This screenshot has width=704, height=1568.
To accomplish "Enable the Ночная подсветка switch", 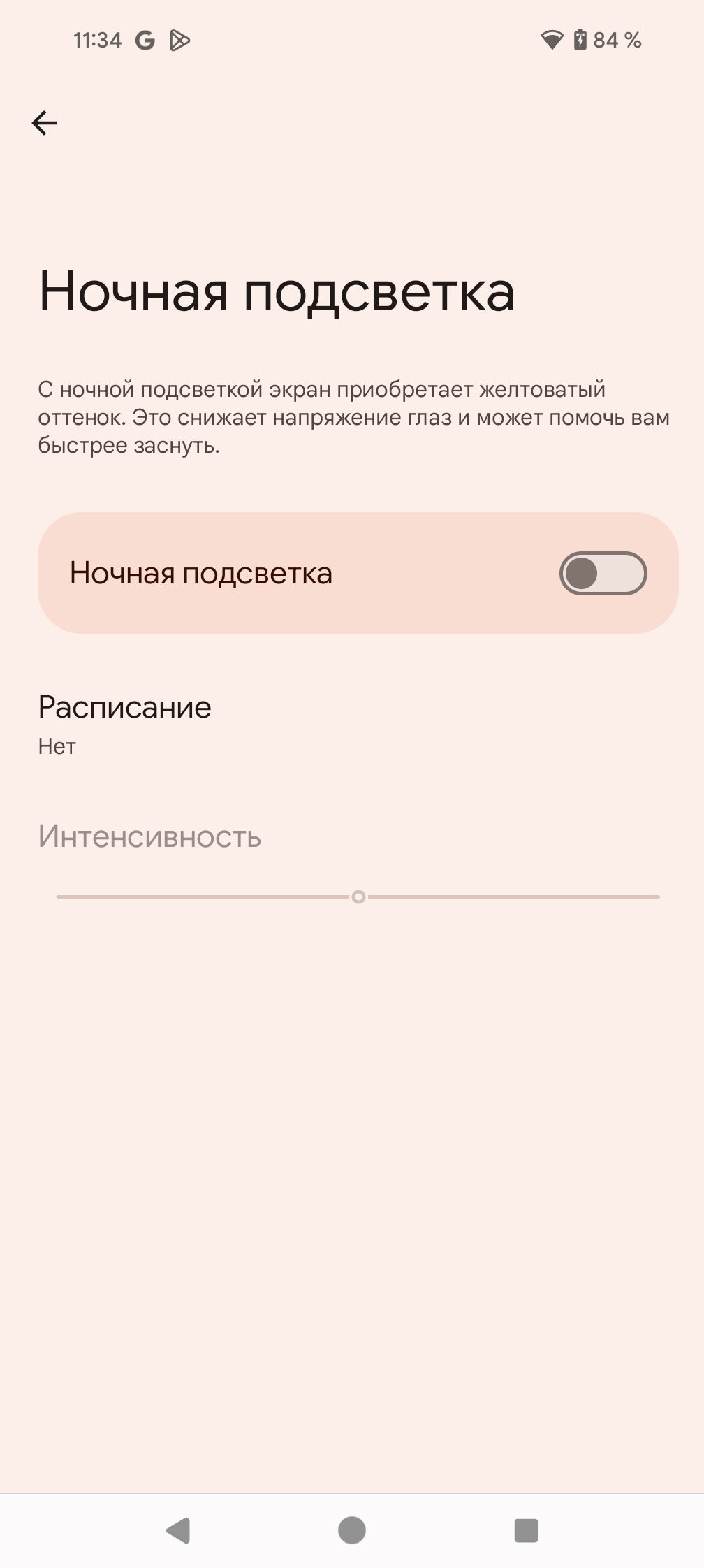I will [603, 574].
